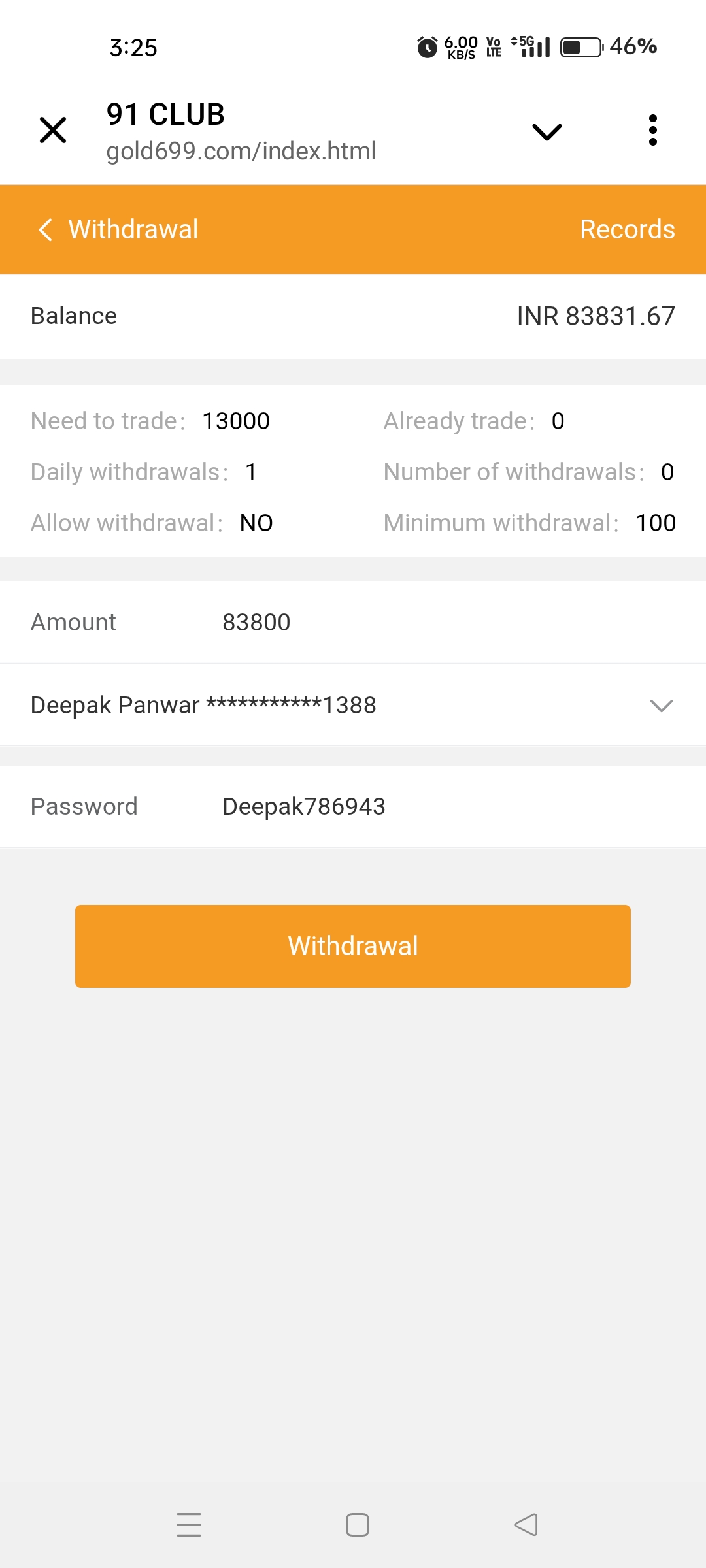Expand the page info chevron in header
This screenshot has width=706, height=1568.
click(x=546, y=131)
